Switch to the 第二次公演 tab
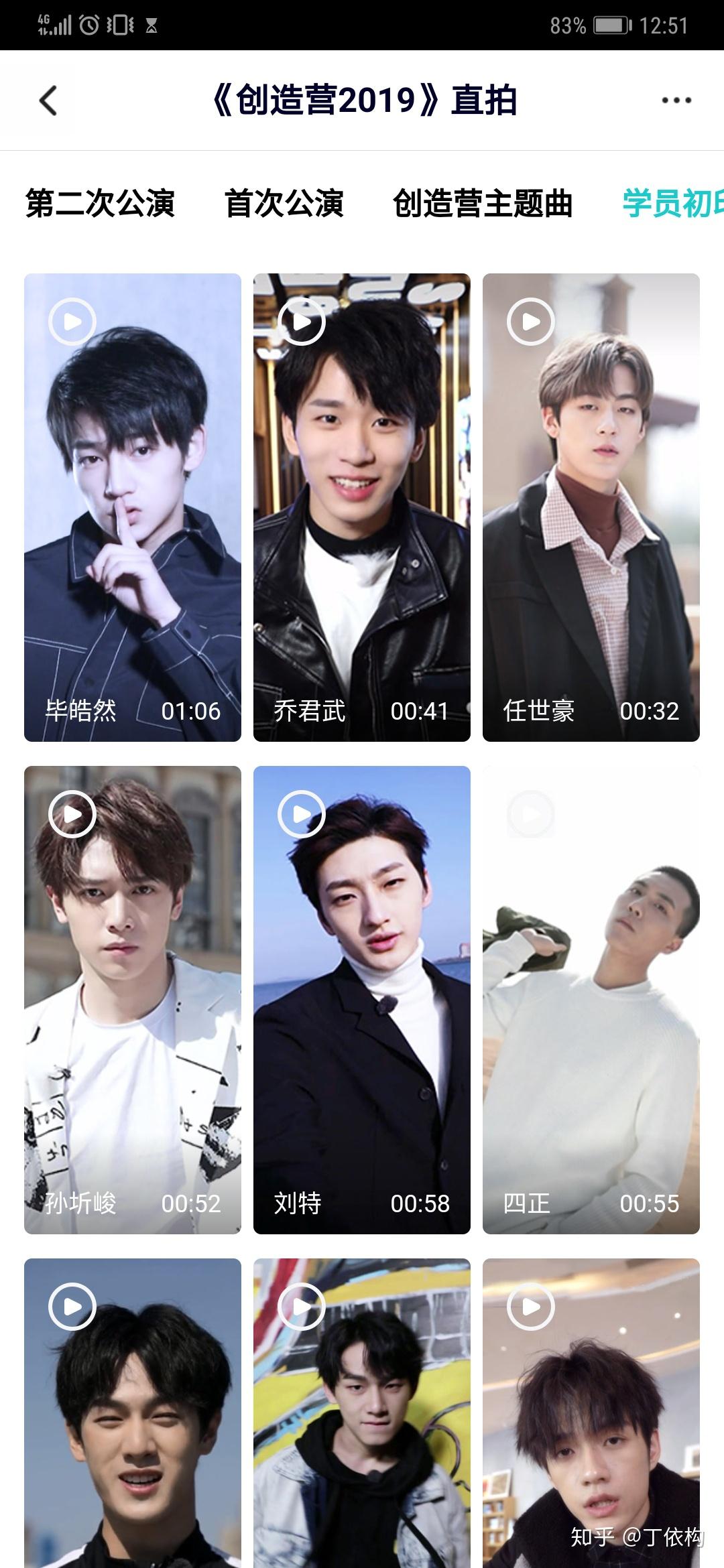Viewport: 724px width, 1568px height. click(100, 204)
